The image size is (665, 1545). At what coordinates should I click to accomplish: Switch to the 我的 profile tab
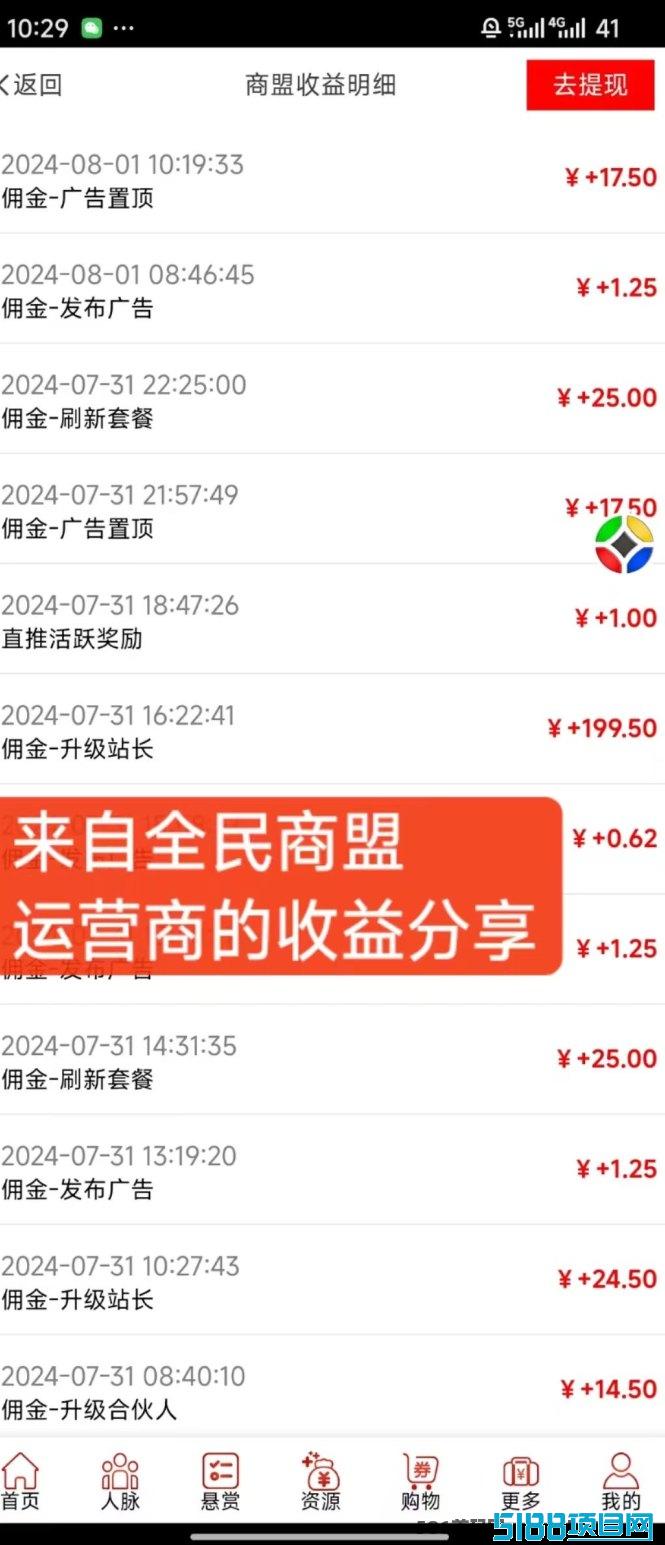pyautogui.click(x=620, y=1481)
